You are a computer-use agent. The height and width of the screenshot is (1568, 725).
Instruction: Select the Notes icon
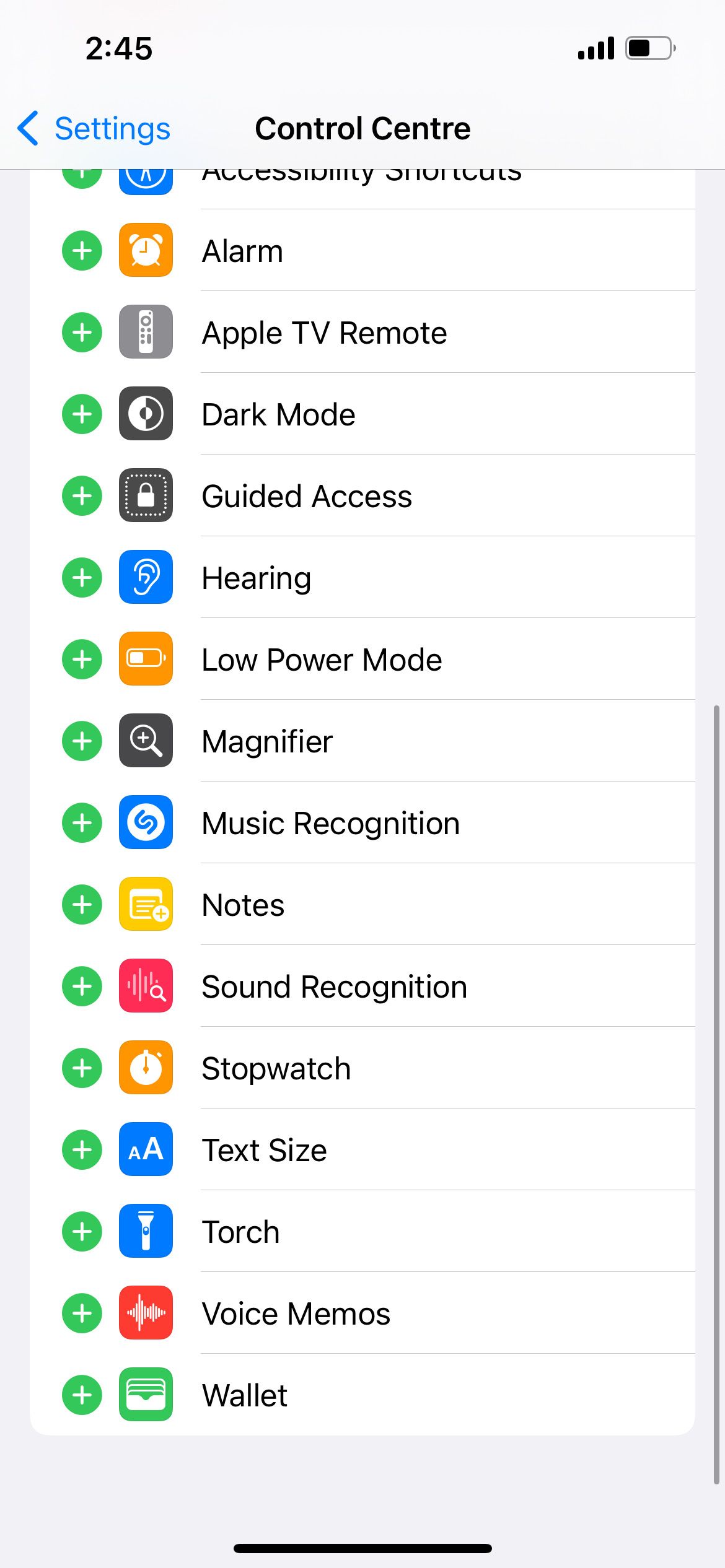145,904
